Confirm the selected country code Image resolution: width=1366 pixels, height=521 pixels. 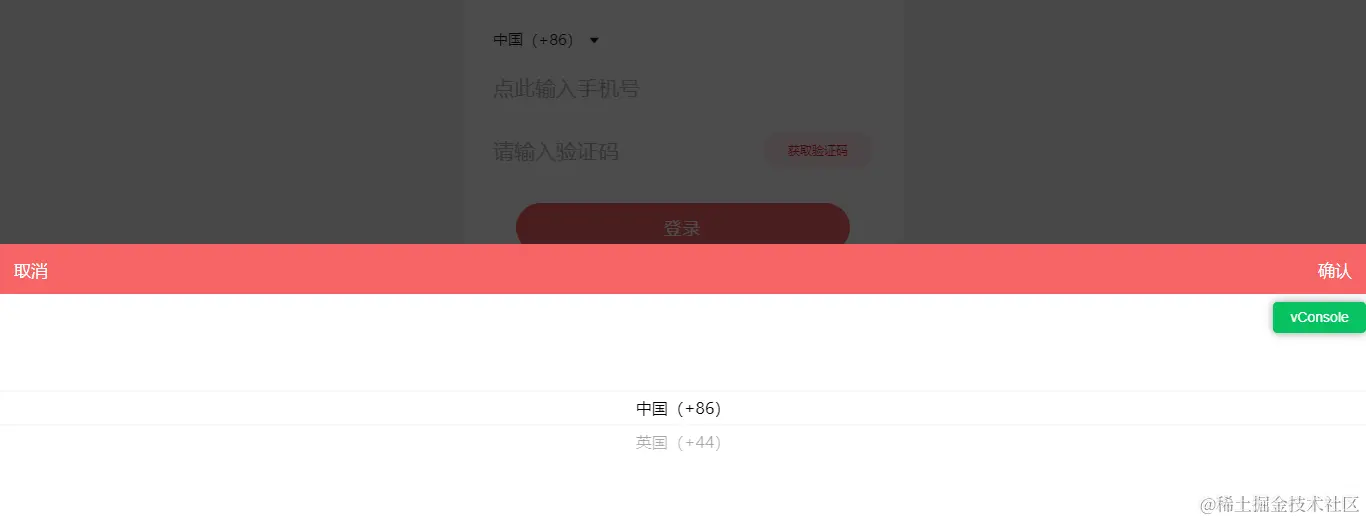pos(1334,271)
